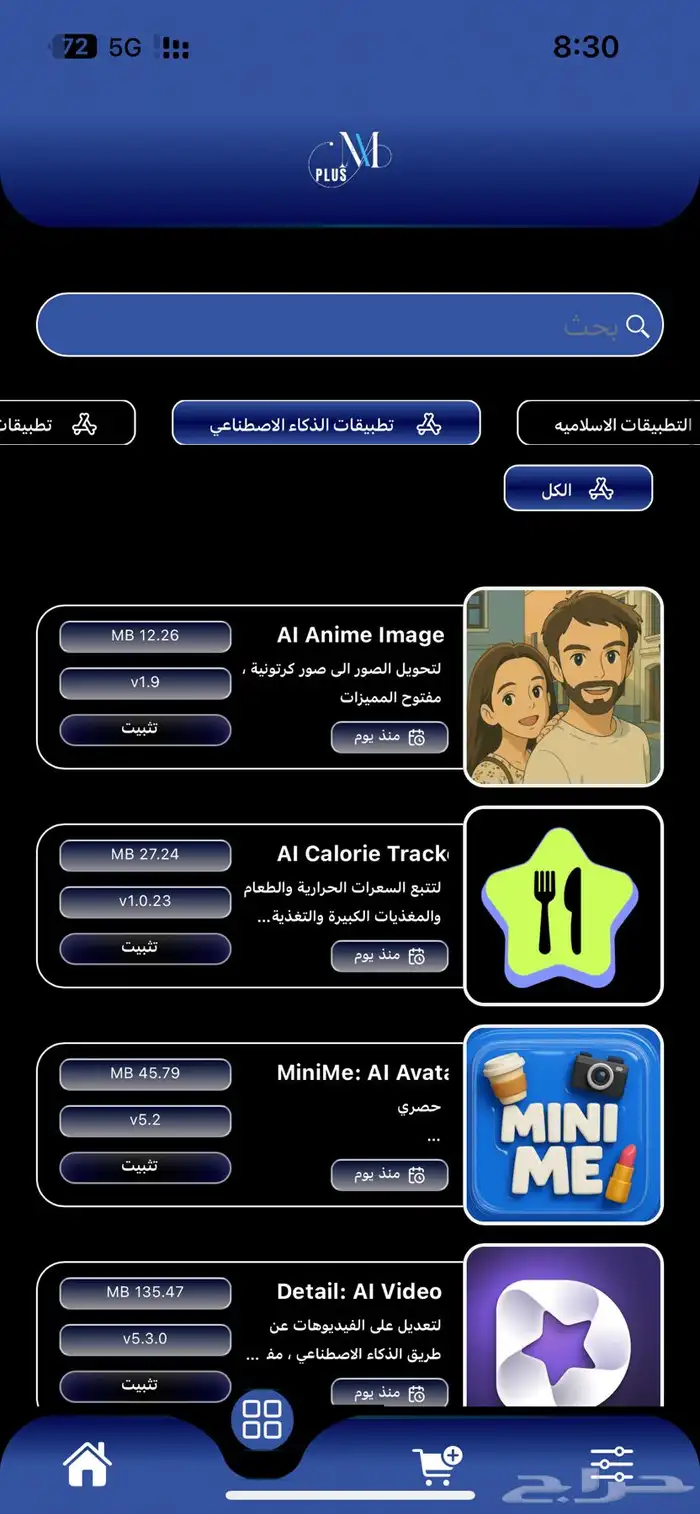Open the AI Anime Image app thumbnail
This screenshot has height=1514, width=700.
(564, 687)
